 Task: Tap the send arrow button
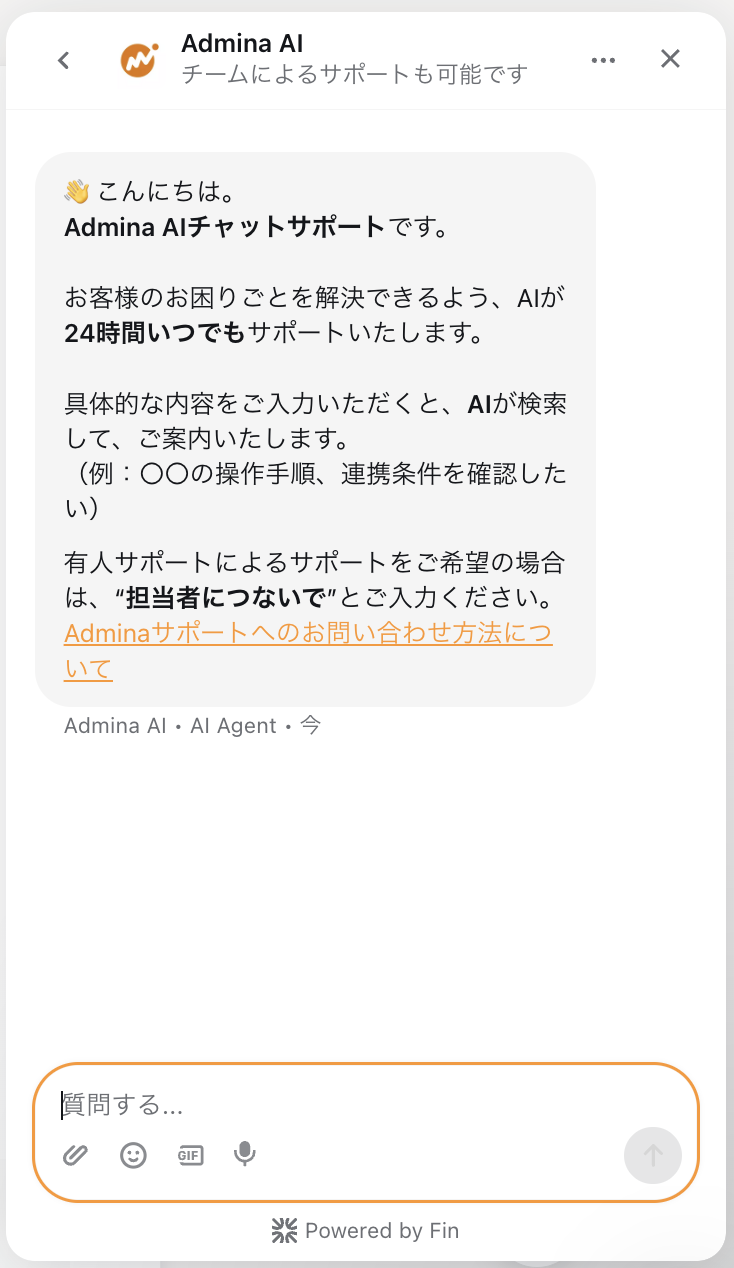click(652, 1155)
